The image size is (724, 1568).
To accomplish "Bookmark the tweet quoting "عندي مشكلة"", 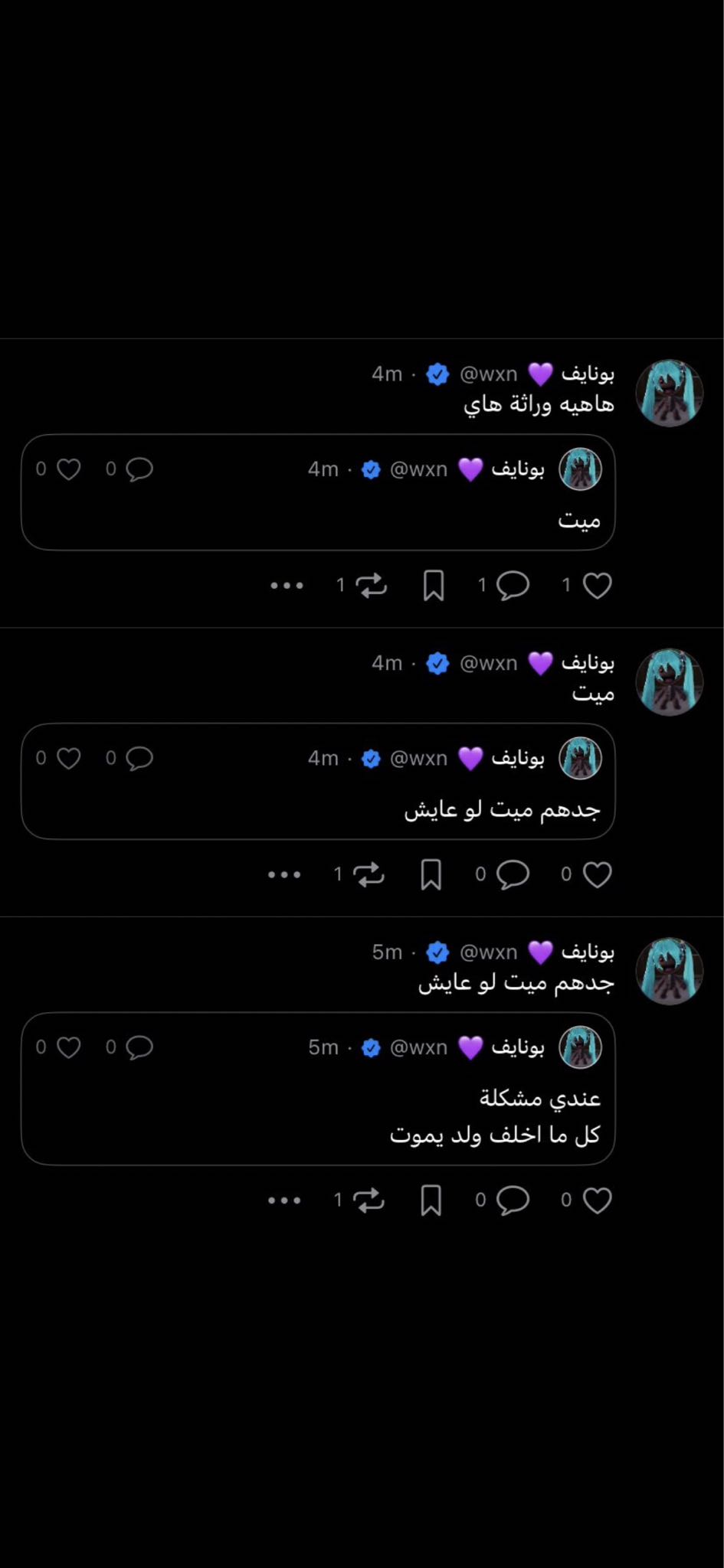I will (x=431, y=1200).
